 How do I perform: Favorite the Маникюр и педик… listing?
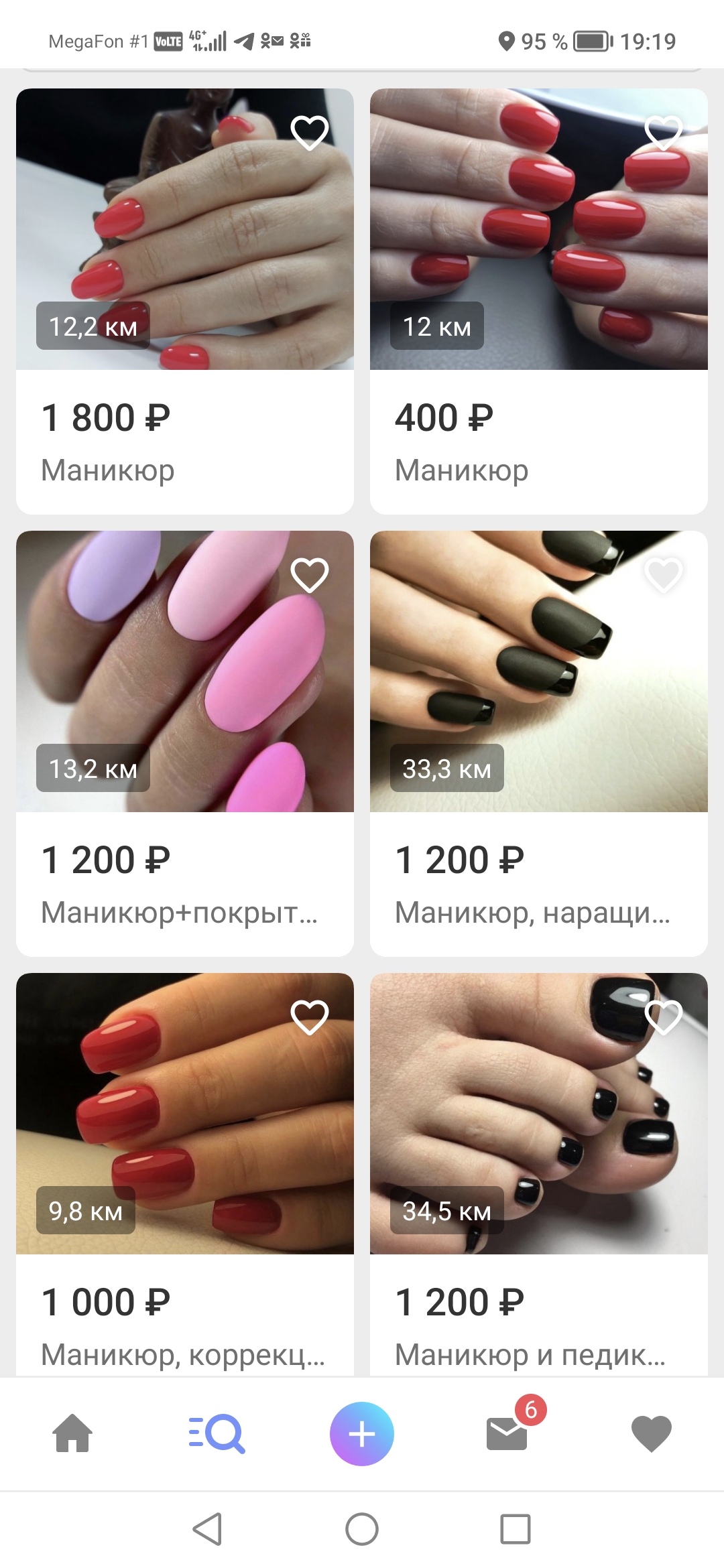(663, 1017)
